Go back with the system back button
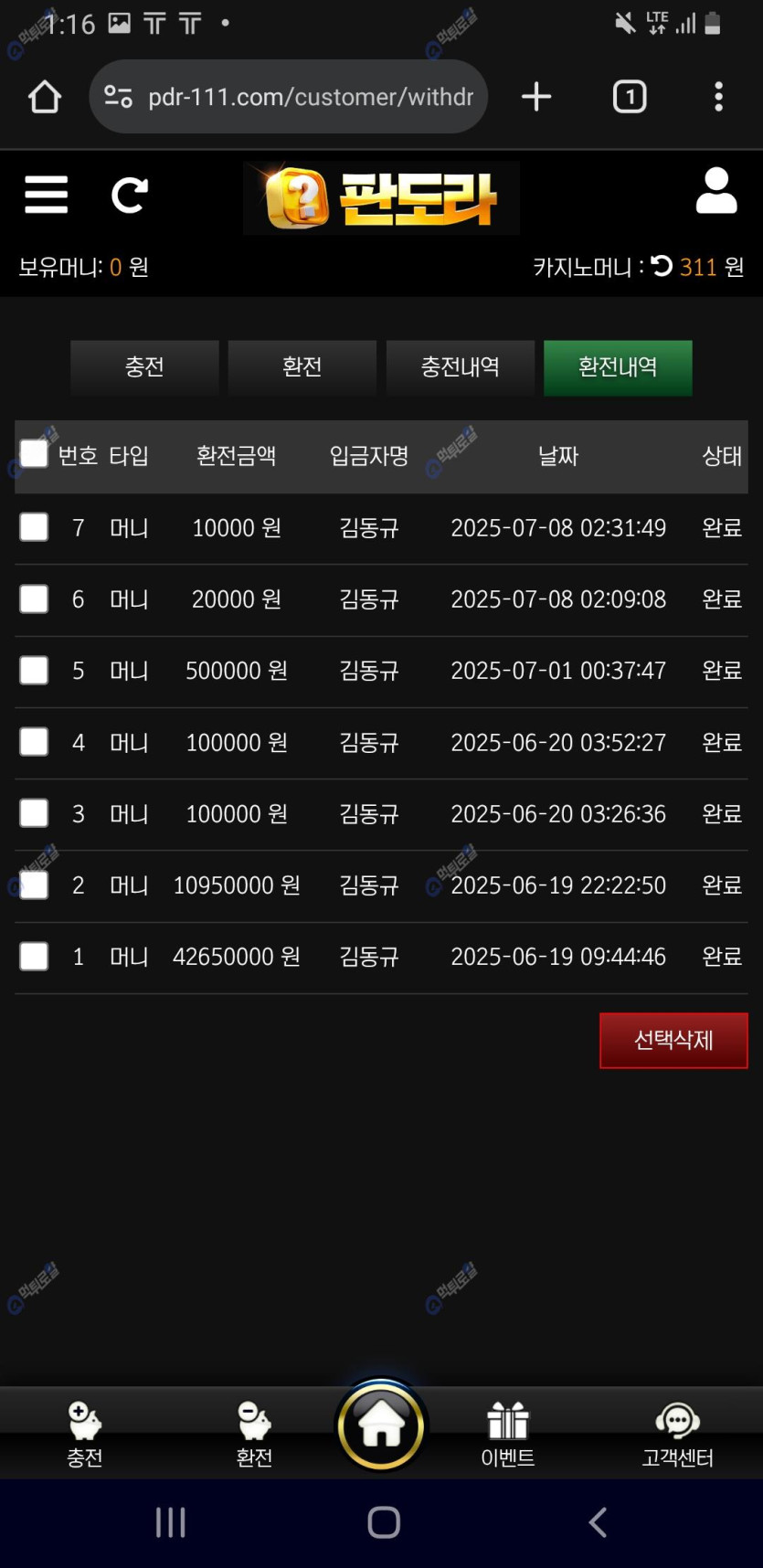 coord(598,1522)
